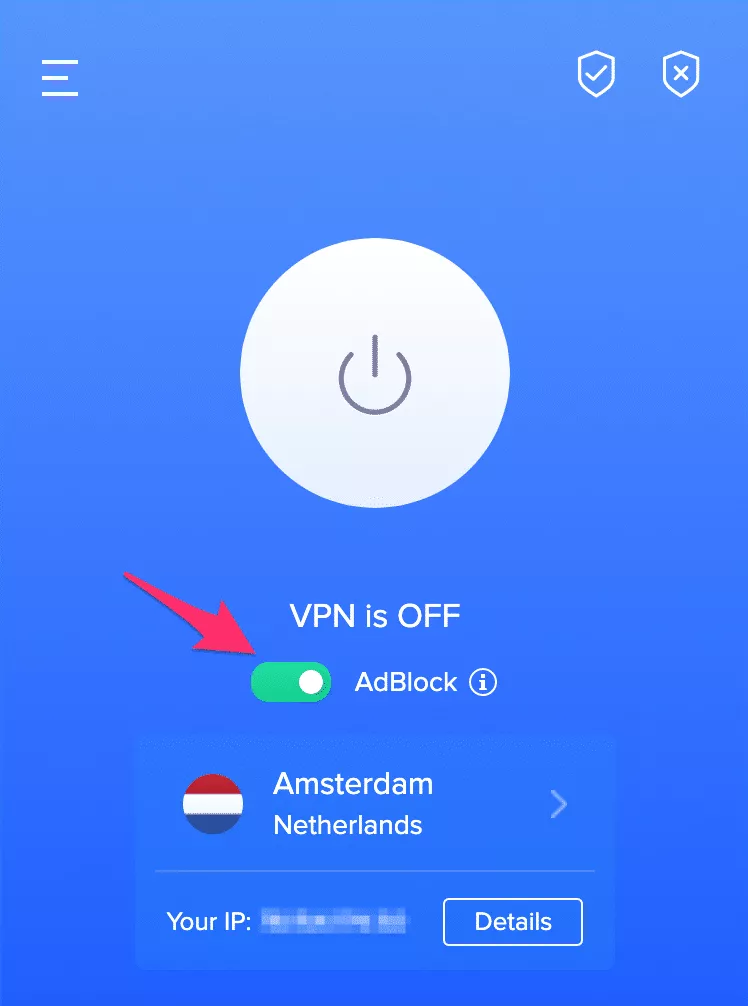The height and width of the screenshot is (1006, 748).
Task: Turn on the VPN power button
Action: pos(375,373)
